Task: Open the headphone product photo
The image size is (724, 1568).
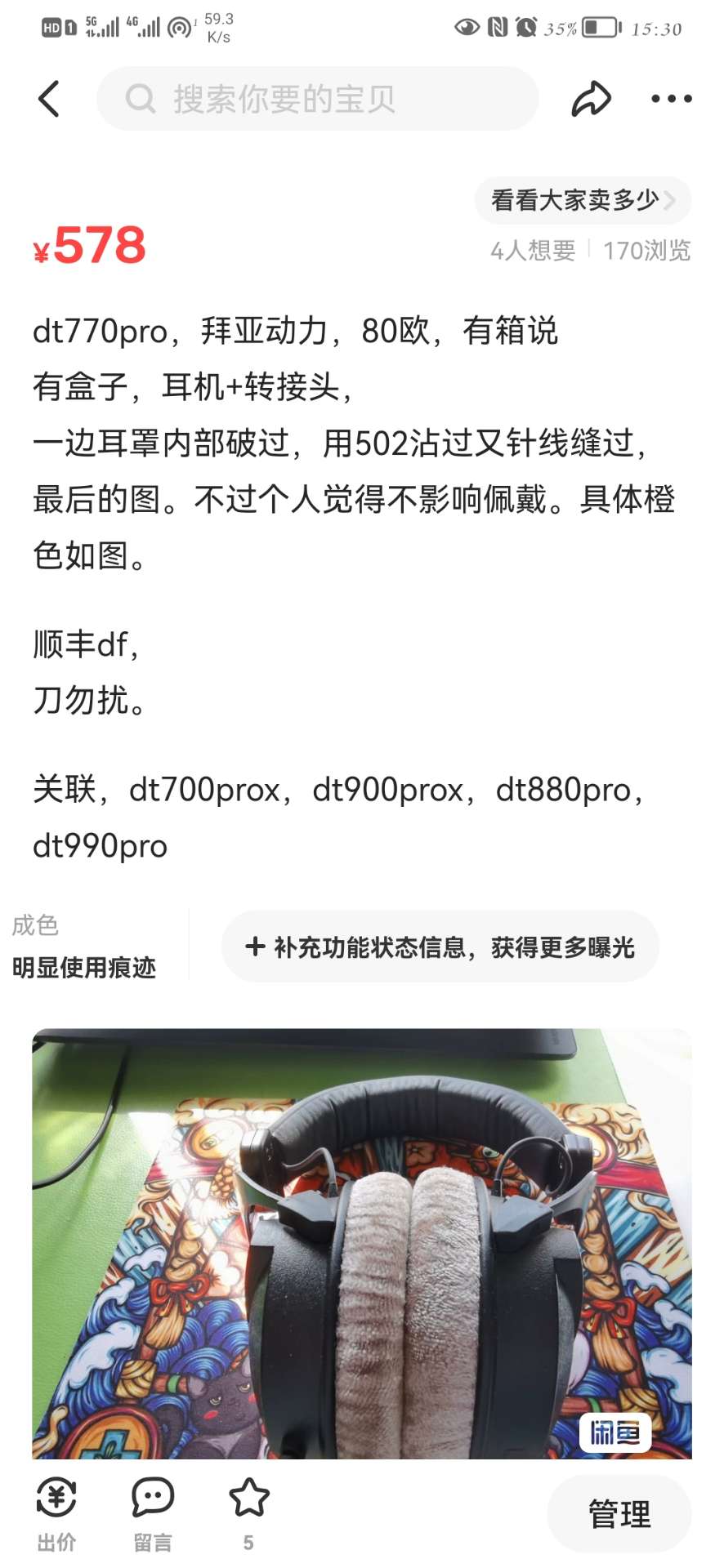Action: (362, 1243)
